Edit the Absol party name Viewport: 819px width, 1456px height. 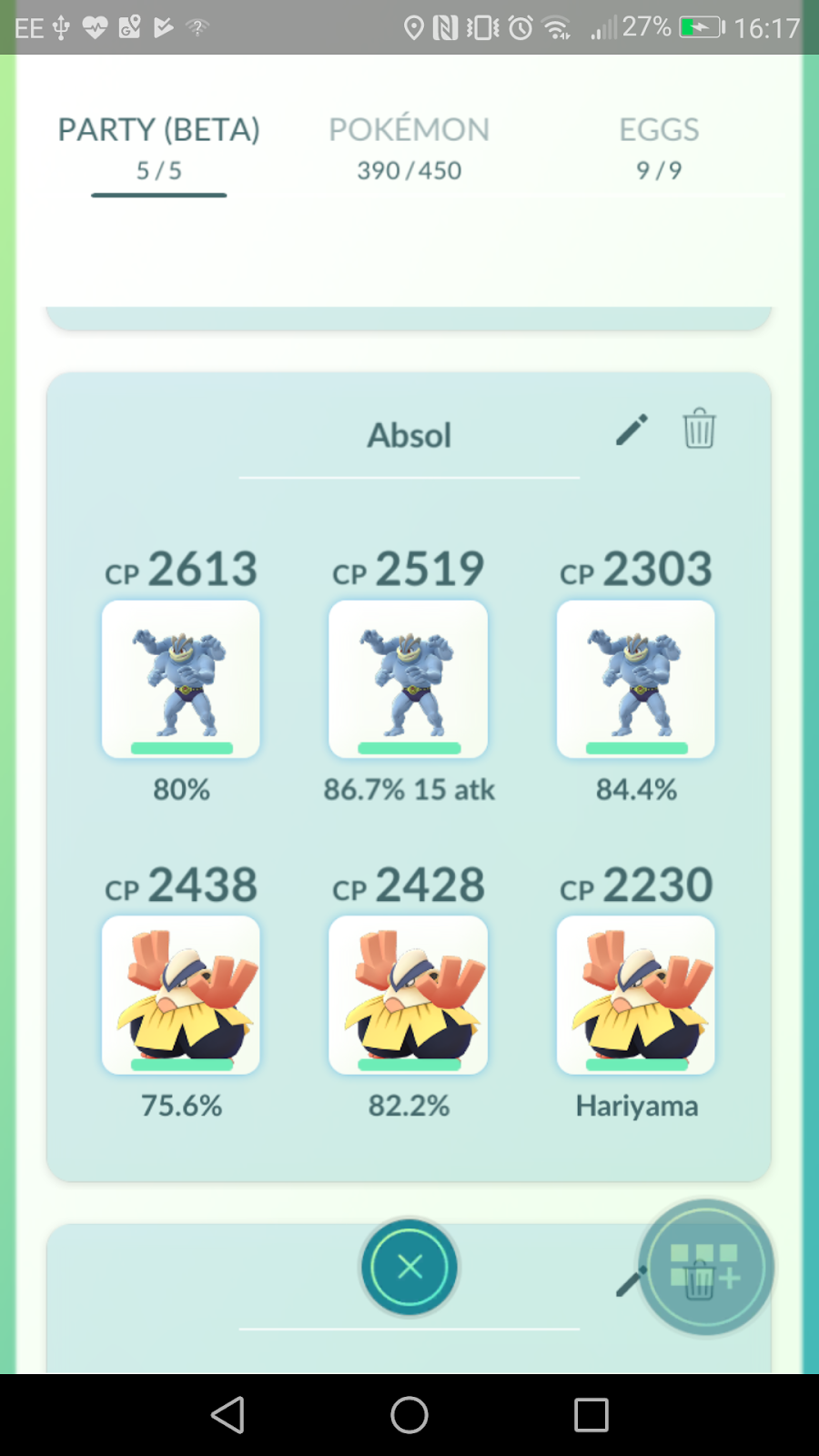pyautogui.click(x=632, y=430)
